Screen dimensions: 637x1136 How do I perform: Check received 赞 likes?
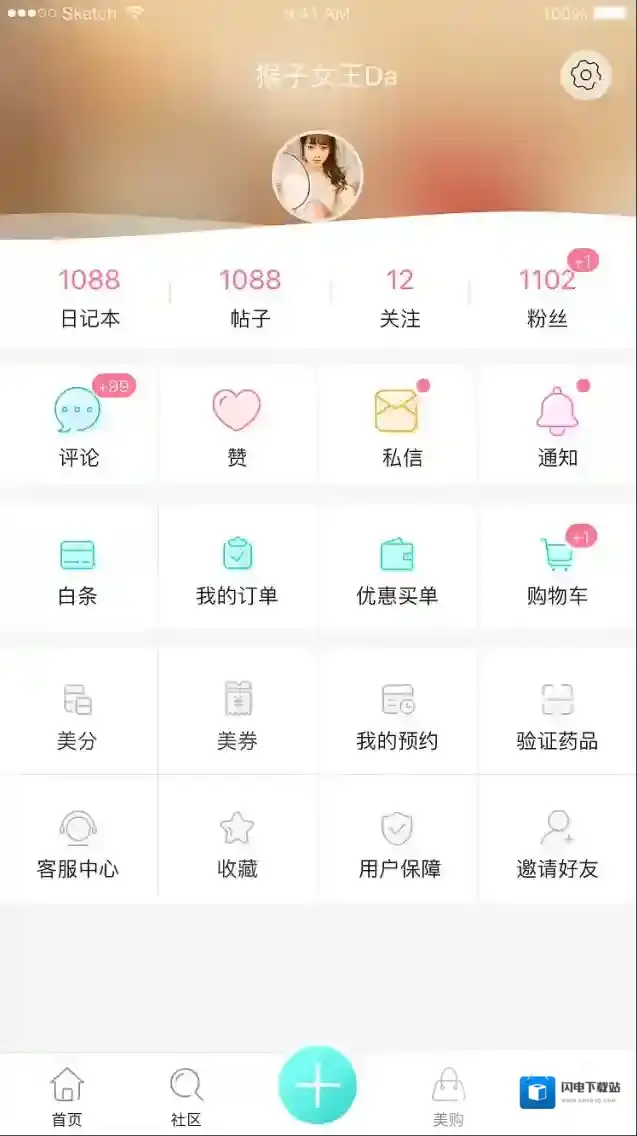click(237, 427)
